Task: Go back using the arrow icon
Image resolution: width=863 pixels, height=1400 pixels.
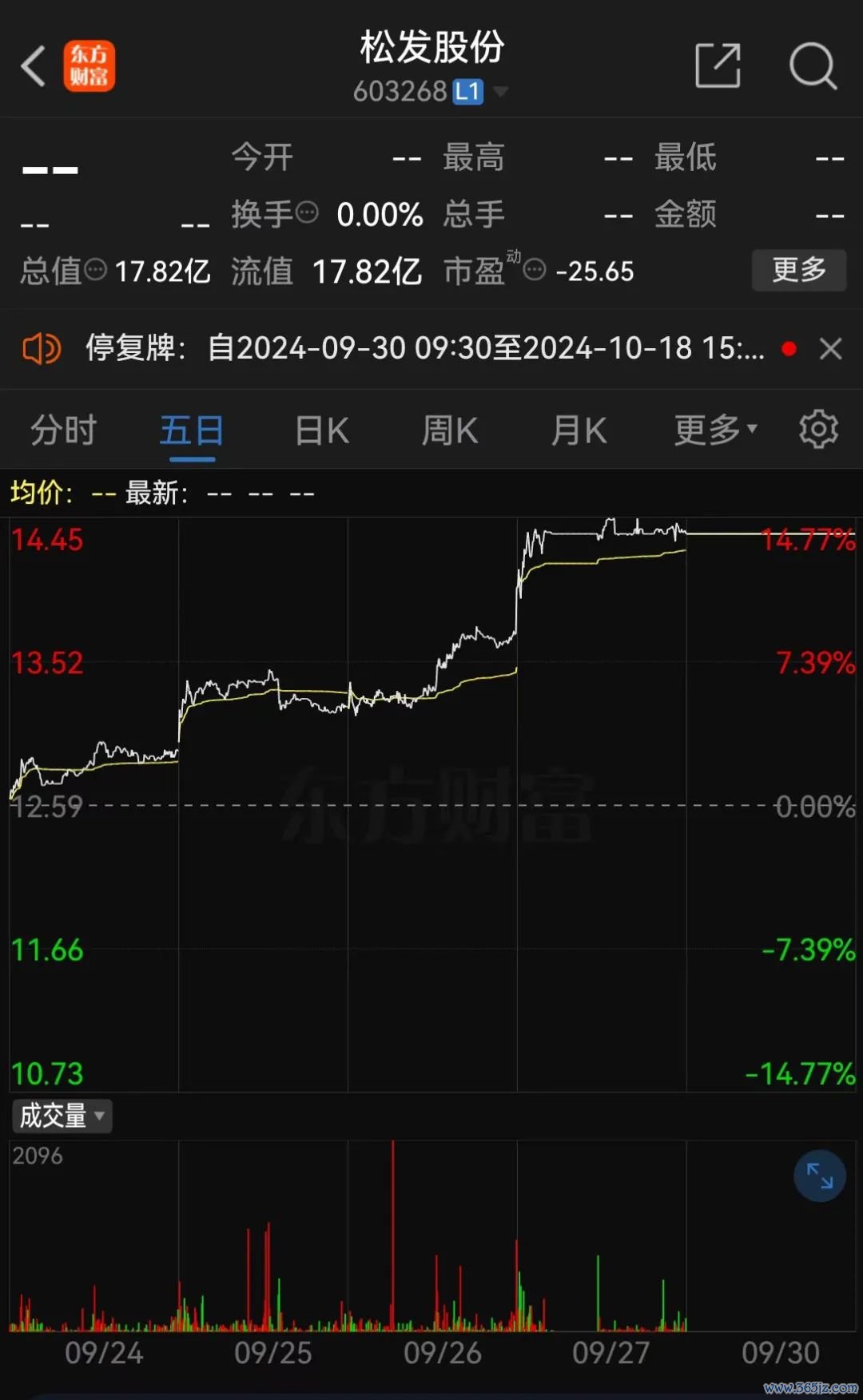Action: (34, 65)
